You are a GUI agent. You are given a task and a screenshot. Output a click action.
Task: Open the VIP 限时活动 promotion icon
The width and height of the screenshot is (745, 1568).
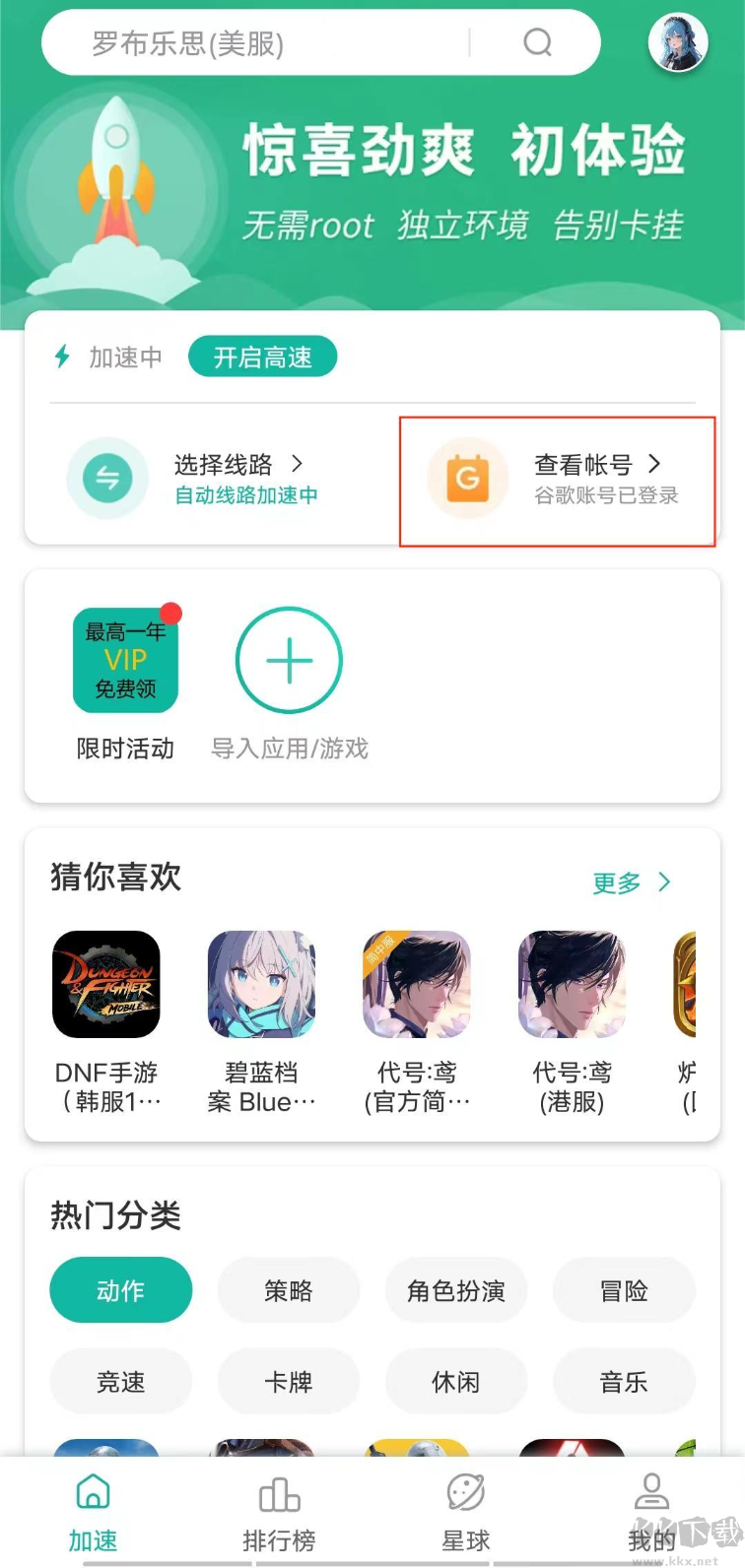point(125,660)
